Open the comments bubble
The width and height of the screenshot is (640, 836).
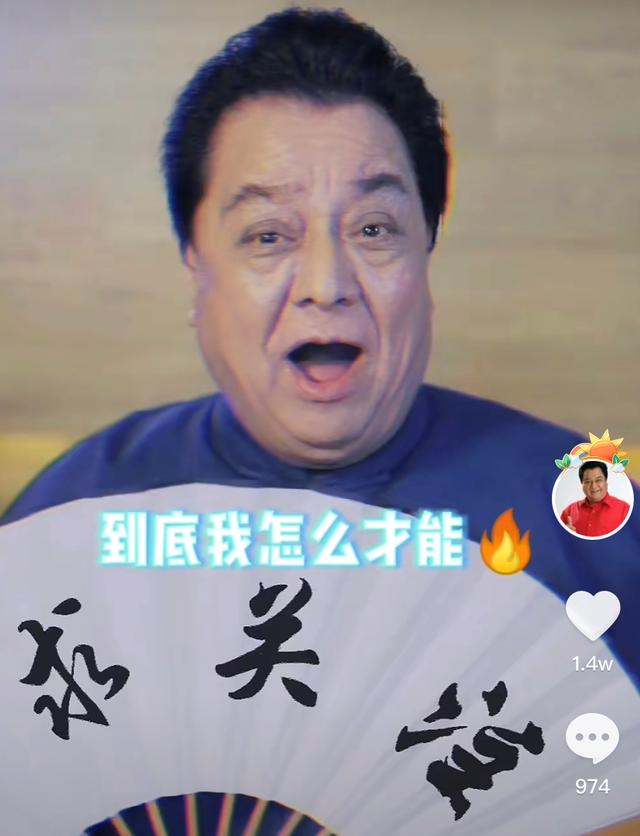pyautogui.click(x=592, y=739)
